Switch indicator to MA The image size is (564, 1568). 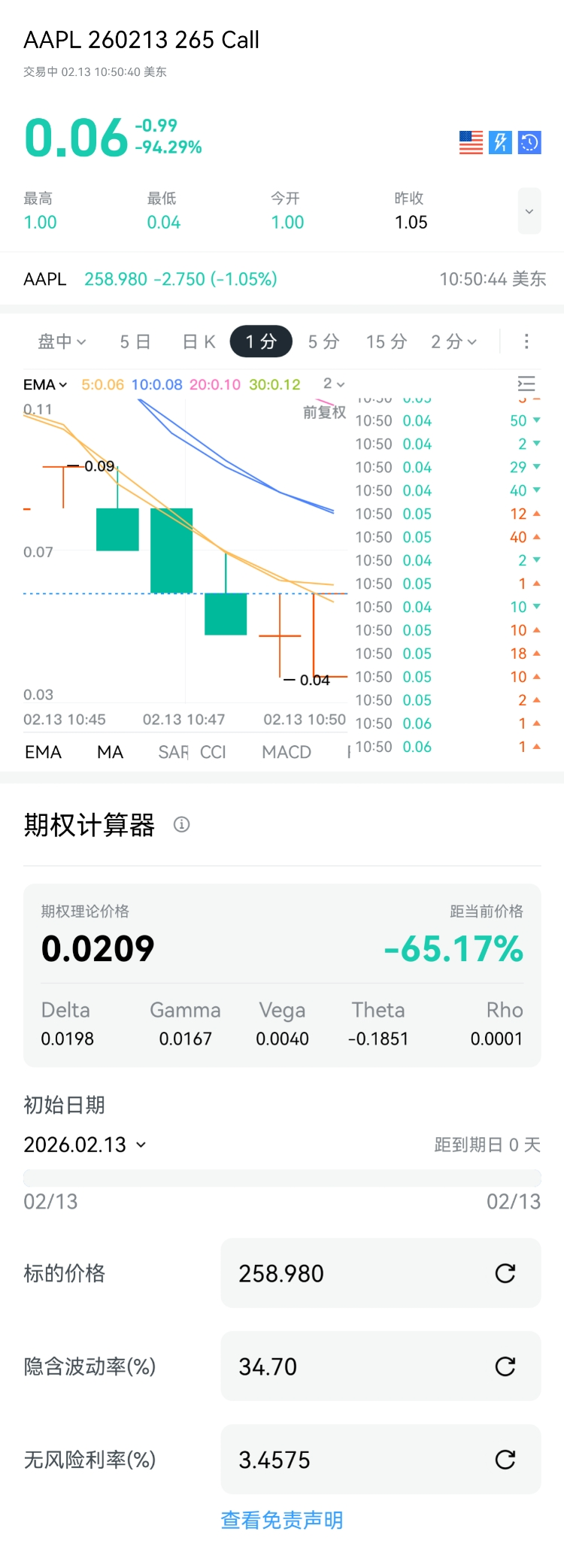coord(110,752)
